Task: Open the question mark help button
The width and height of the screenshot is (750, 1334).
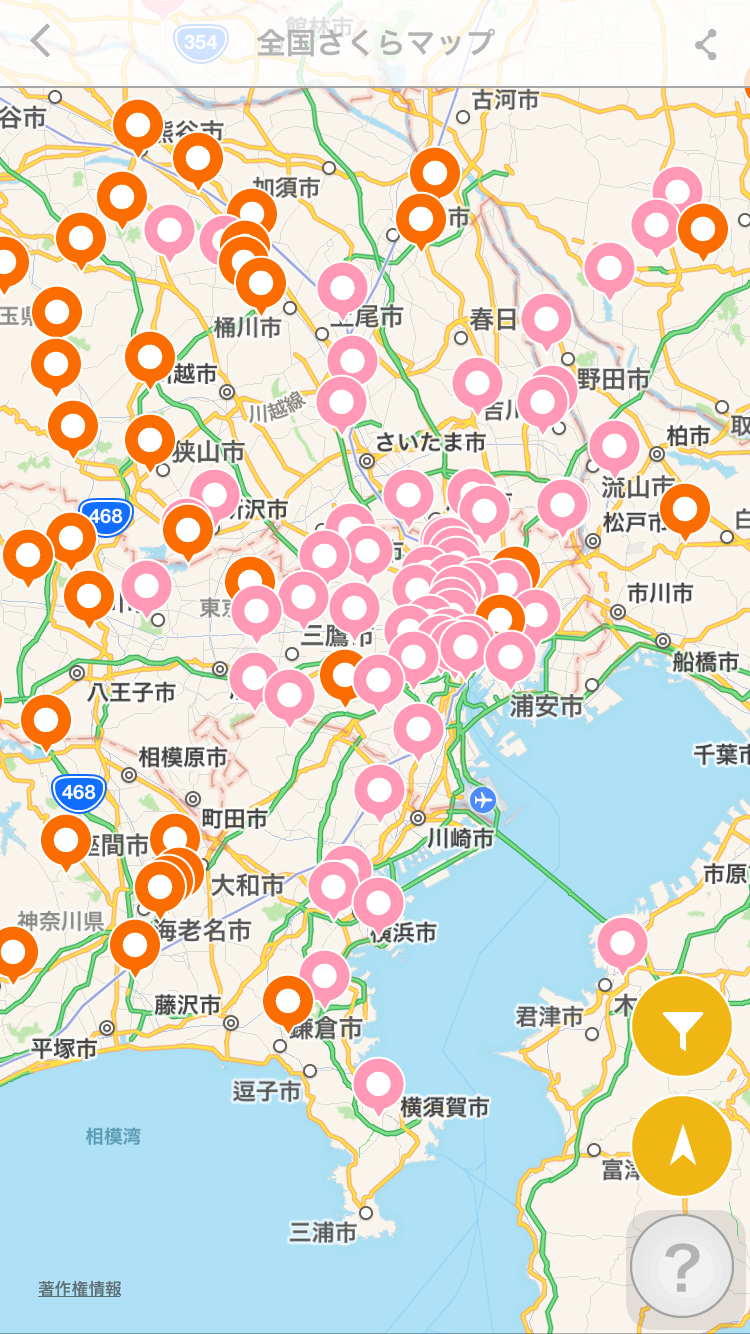Action: 682,1267
